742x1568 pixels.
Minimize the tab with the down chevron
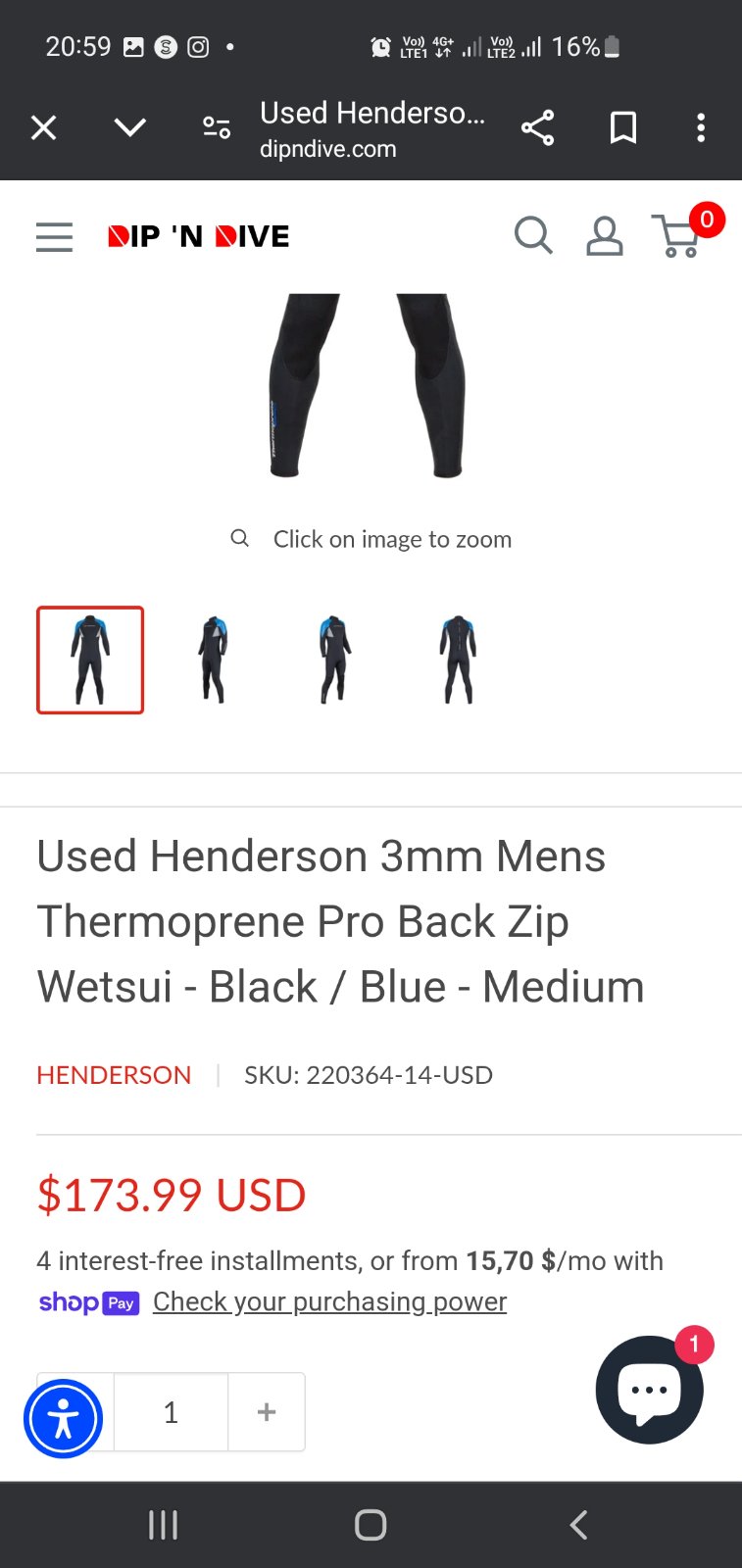(x=129, y=127)
